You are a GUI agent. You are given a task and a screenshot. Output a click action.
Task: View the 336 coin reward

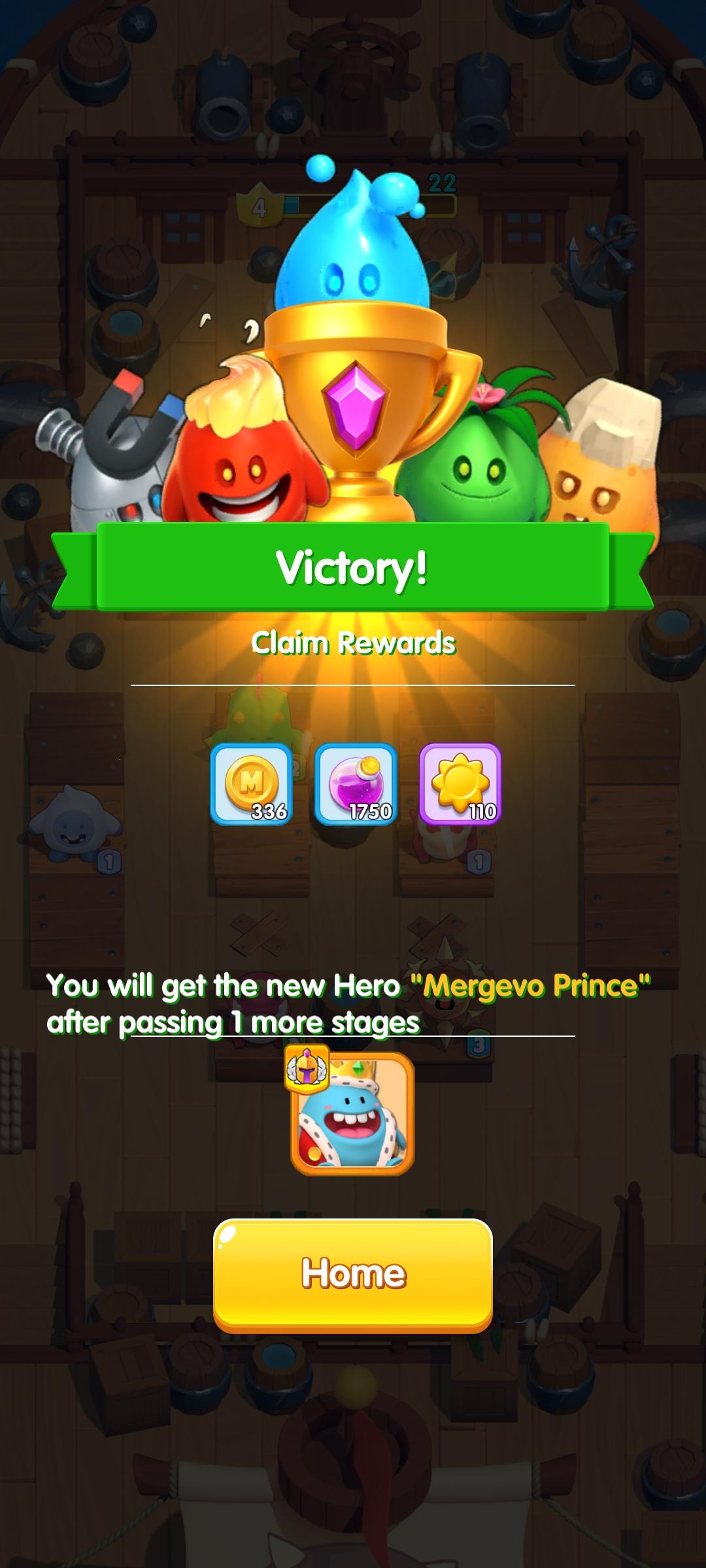click(x=252, y=784)
